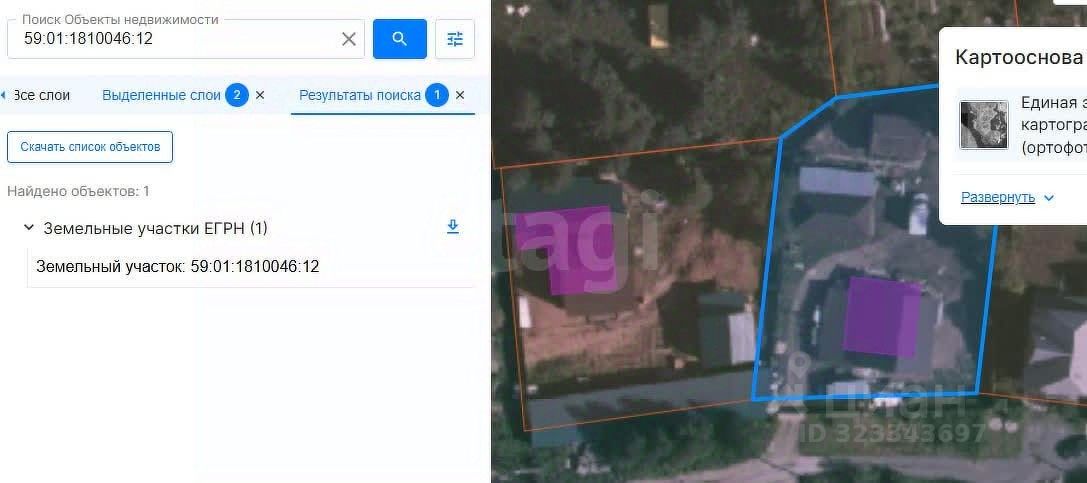Open the search filter settings
The width and height of the screenshot is (1087, 483).
point(455,39)
